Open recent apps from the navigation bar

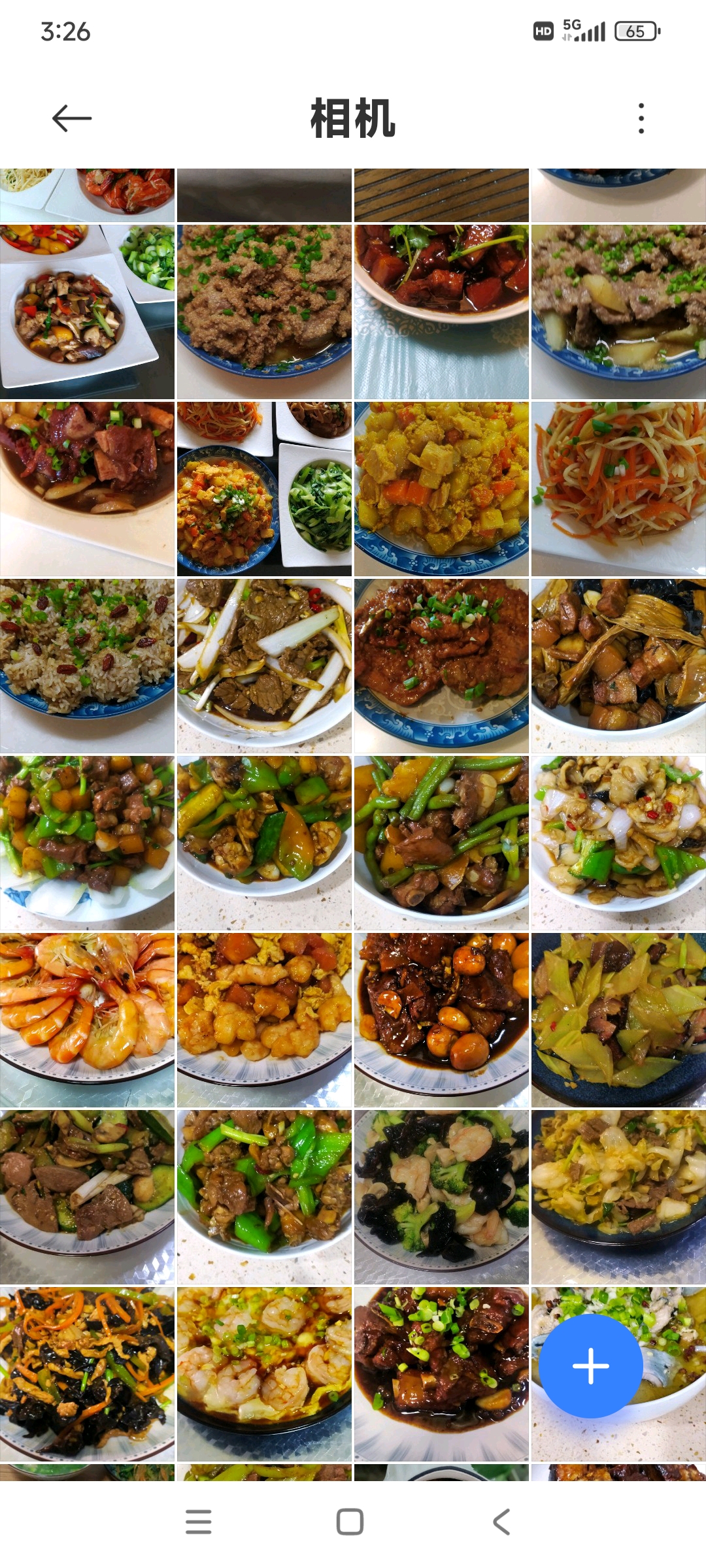click(x=198, y=1522)
